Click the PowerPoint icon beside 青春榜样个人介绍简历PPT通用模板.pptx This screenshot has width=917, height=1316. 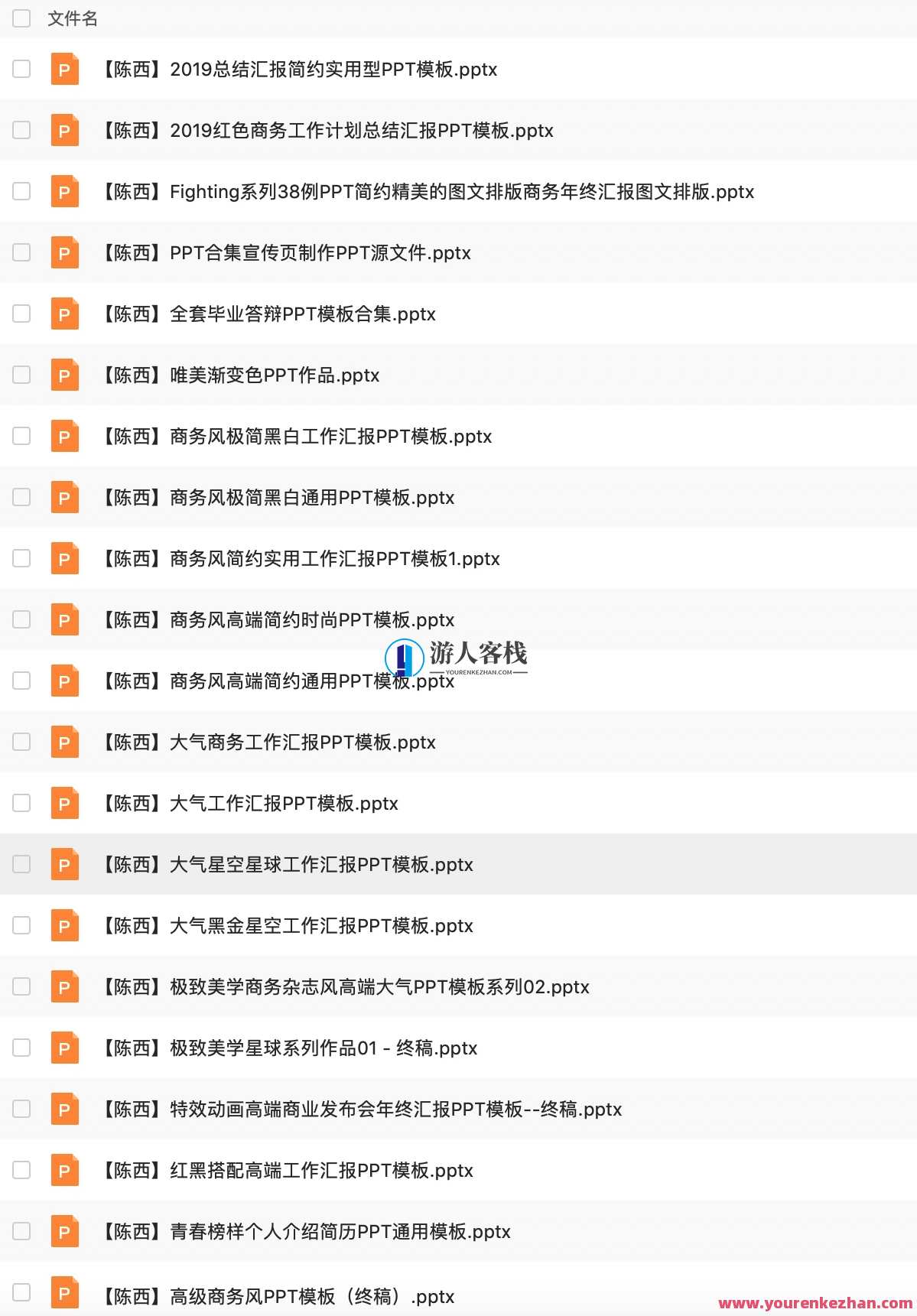(64, 1232)
